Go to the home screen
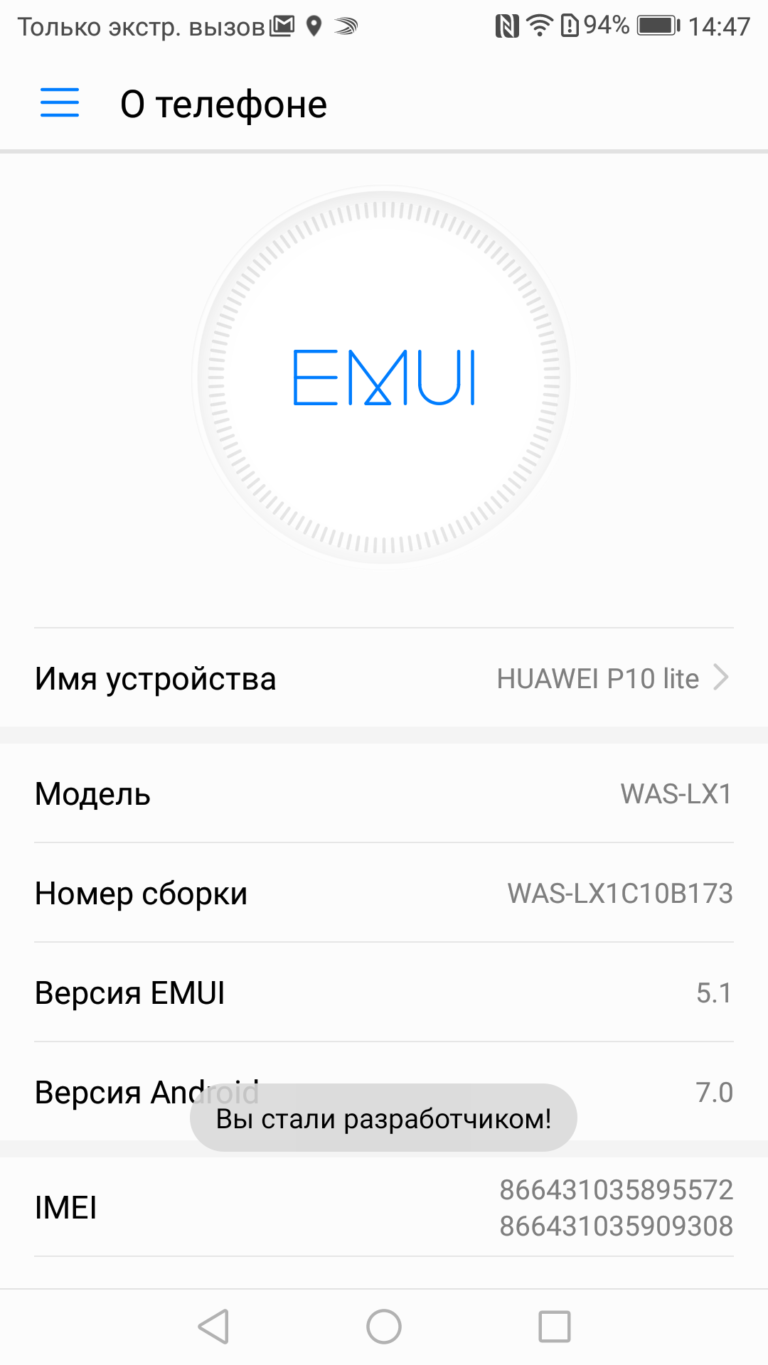The height and width of the screenshot is (1365, 768). pos(384,1326)
